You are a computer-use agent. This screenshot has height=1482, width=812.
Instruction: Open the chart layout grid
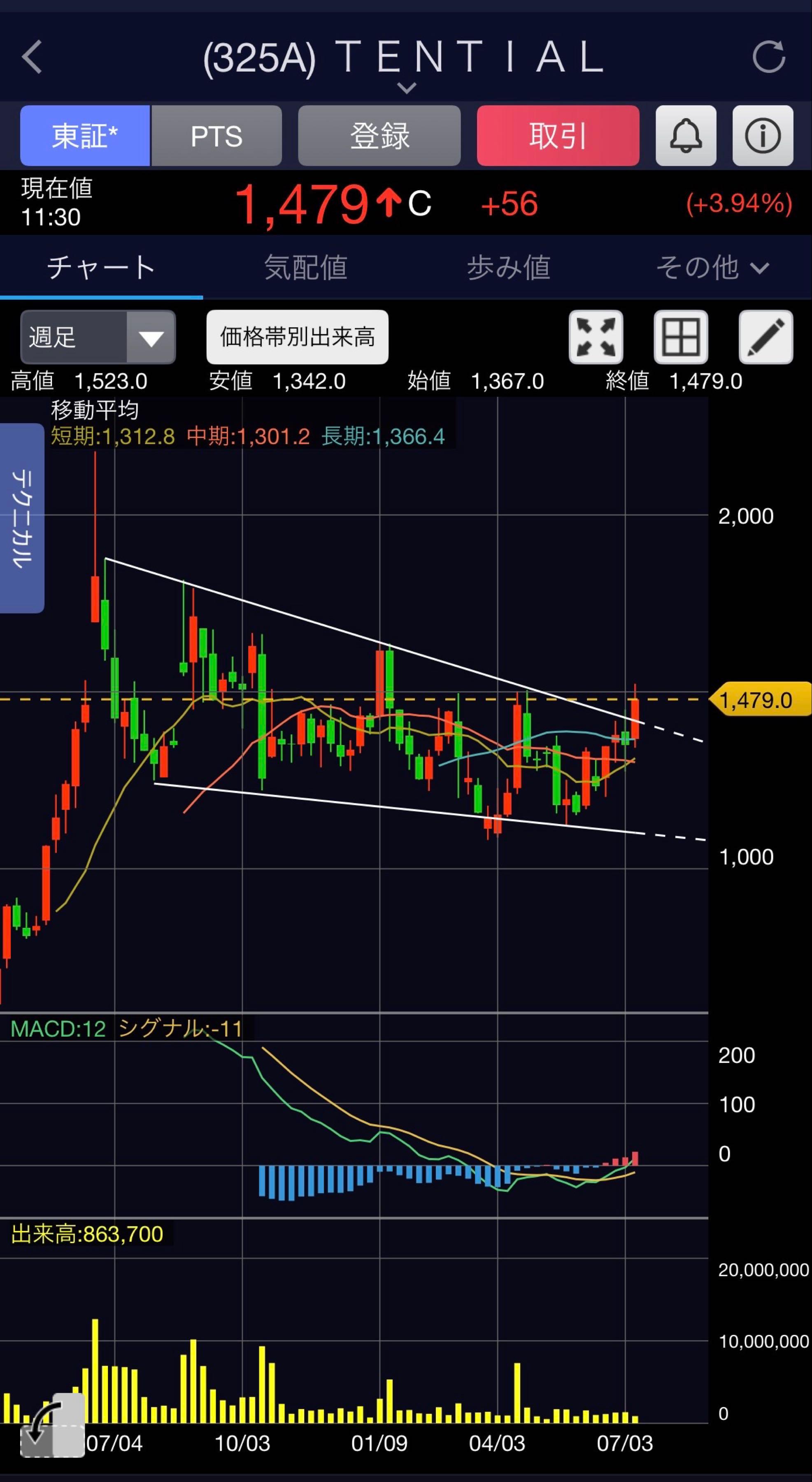(681, 337)
